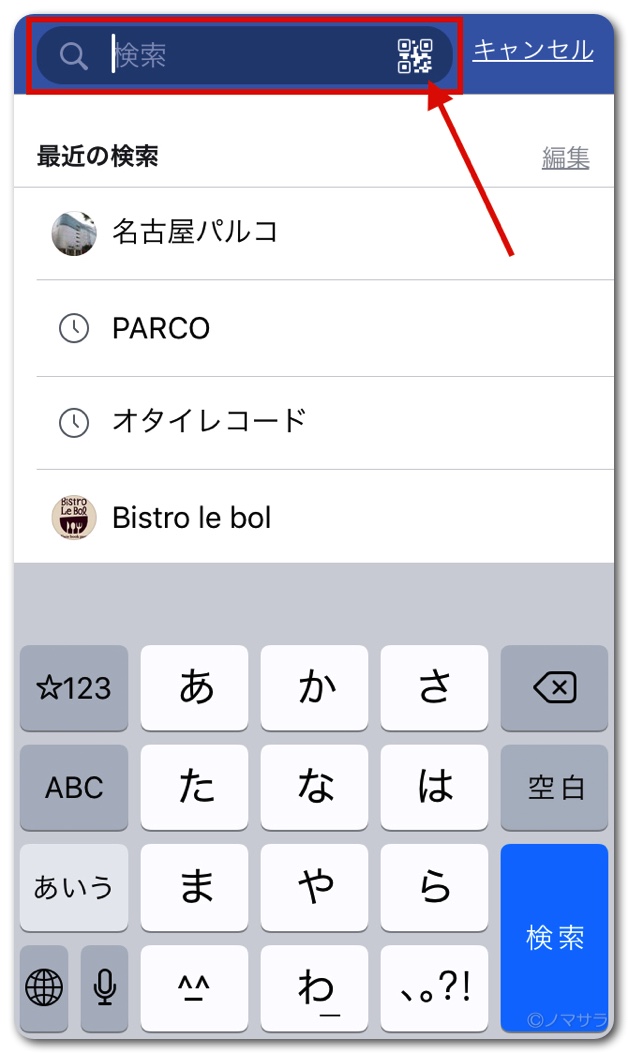This screenshot has height=1053, width=628.
Task: Open the QR code scanner icon
Action: click(415, 56)
